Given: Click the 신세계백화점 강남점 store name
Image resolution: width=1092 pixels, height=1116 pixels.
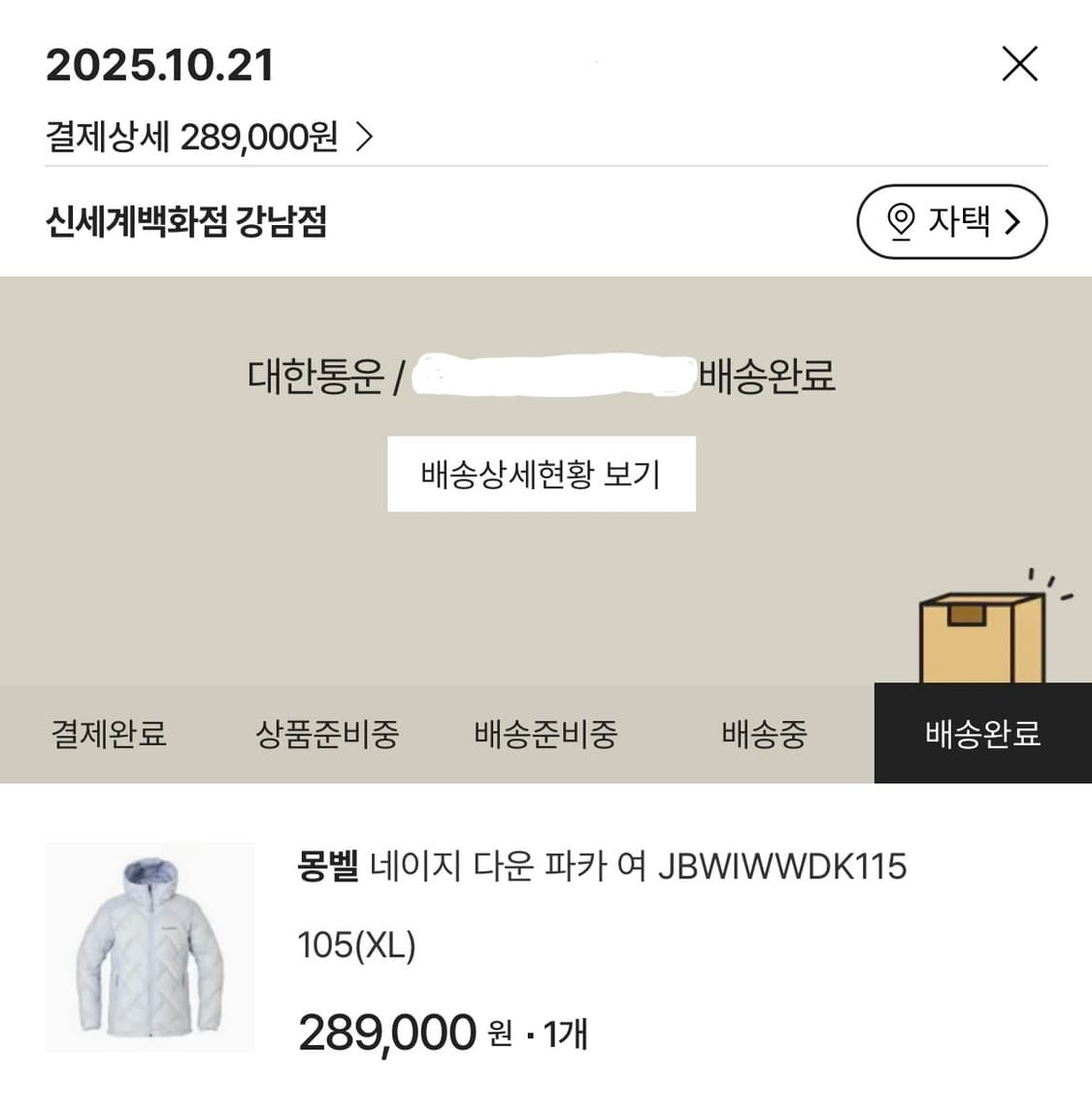Looking at the screenshot, I should pyautogui.click(x=186, y=223).
